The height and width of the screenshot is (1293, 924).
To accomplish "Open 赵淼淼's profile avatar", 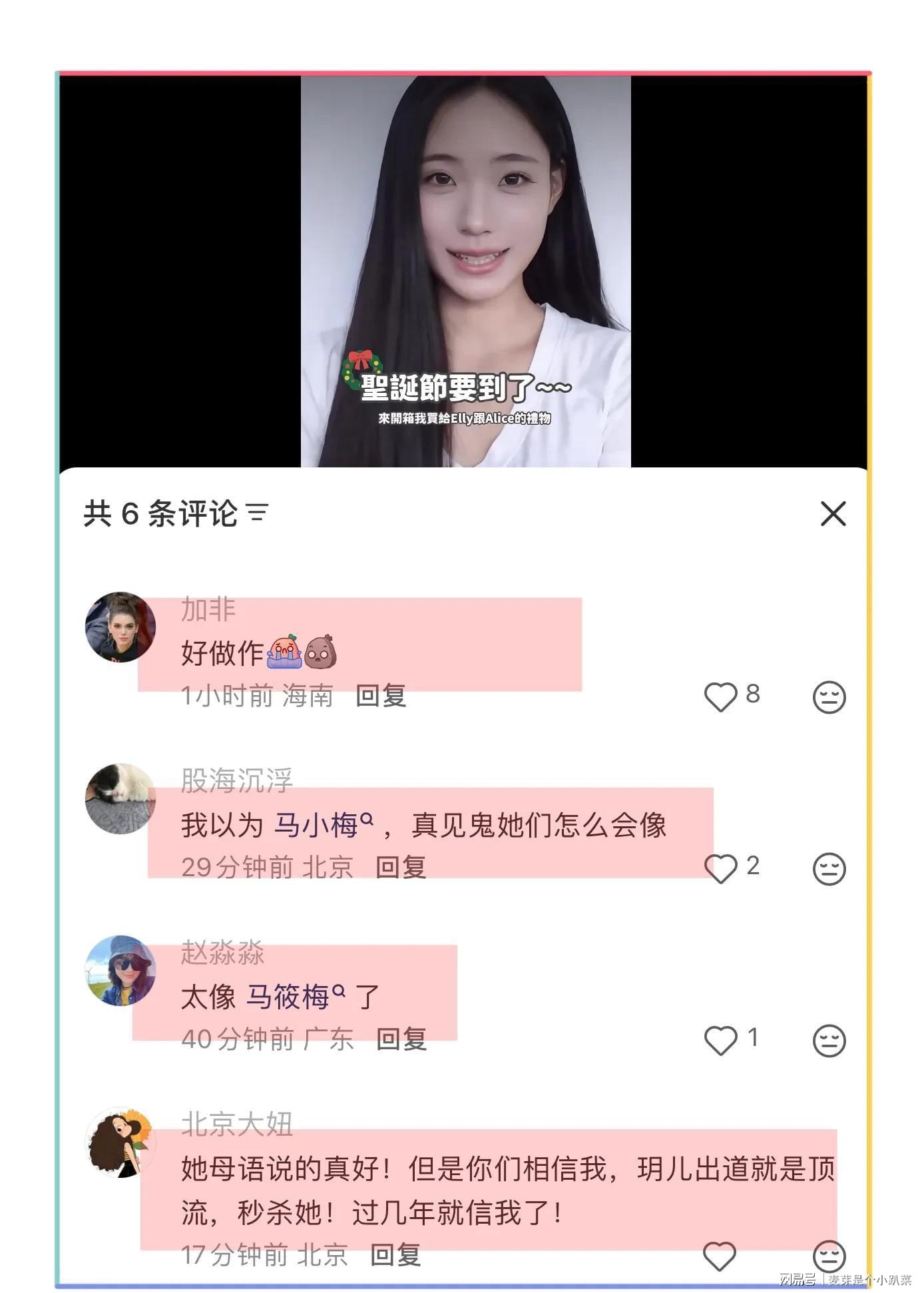I will point(120,970).
